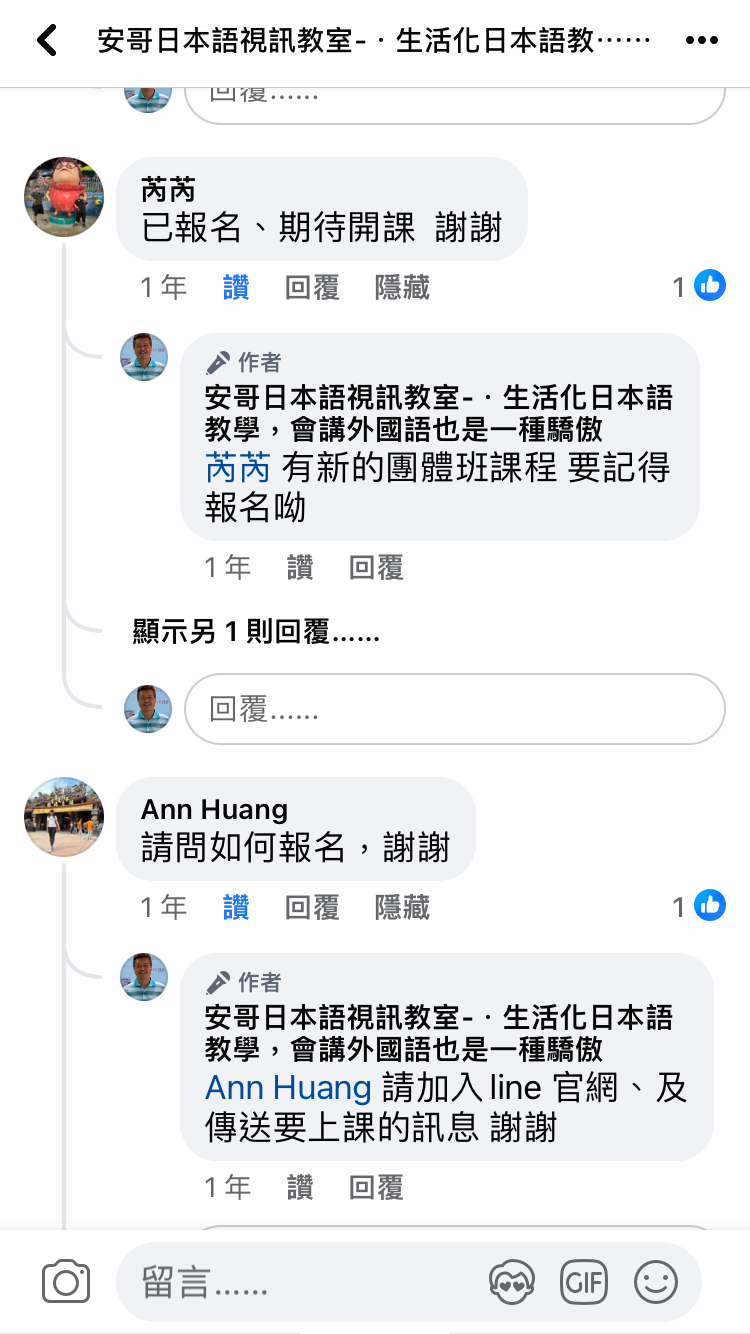Reply to Ann Huang's comment
Screen dimensions: 750x1334
312,907
